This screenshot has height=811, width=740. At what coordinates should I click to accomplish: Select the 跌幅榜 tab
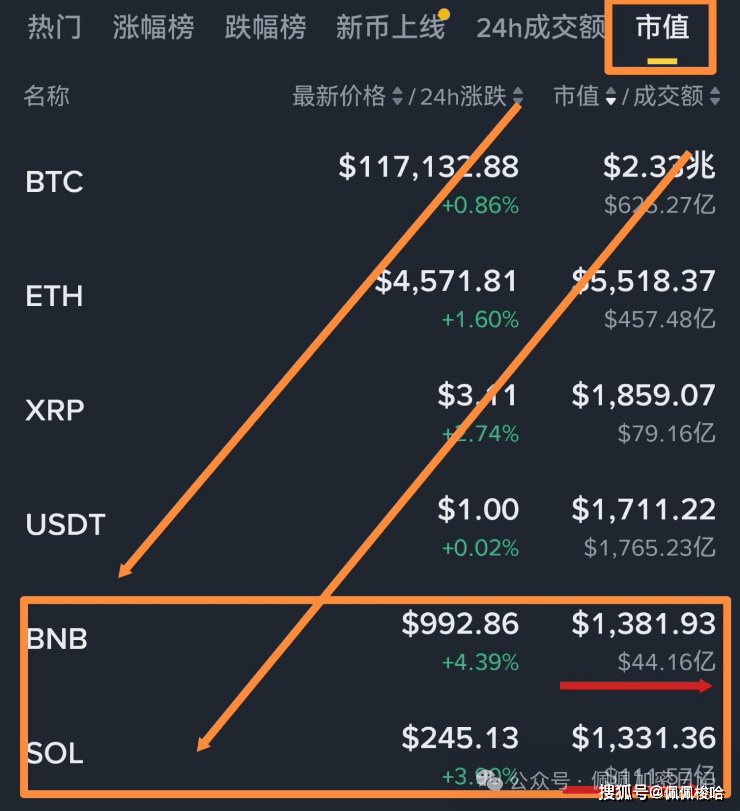tap(265, 27)
